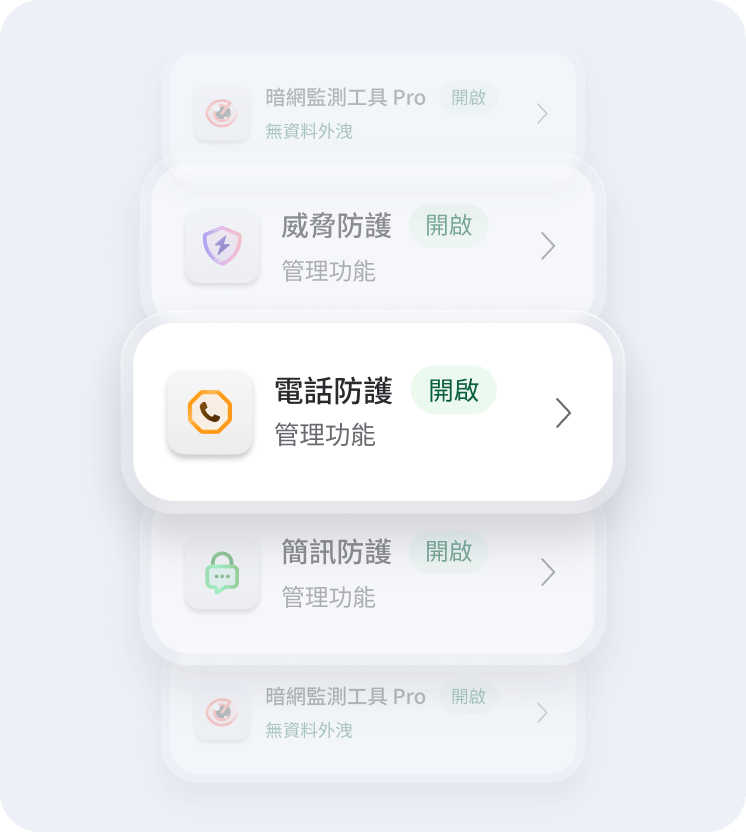Toggle the 開啟 badge on 威脅防護
The image size is (746, 832).
pyautogui.click(x=448, y=226)
